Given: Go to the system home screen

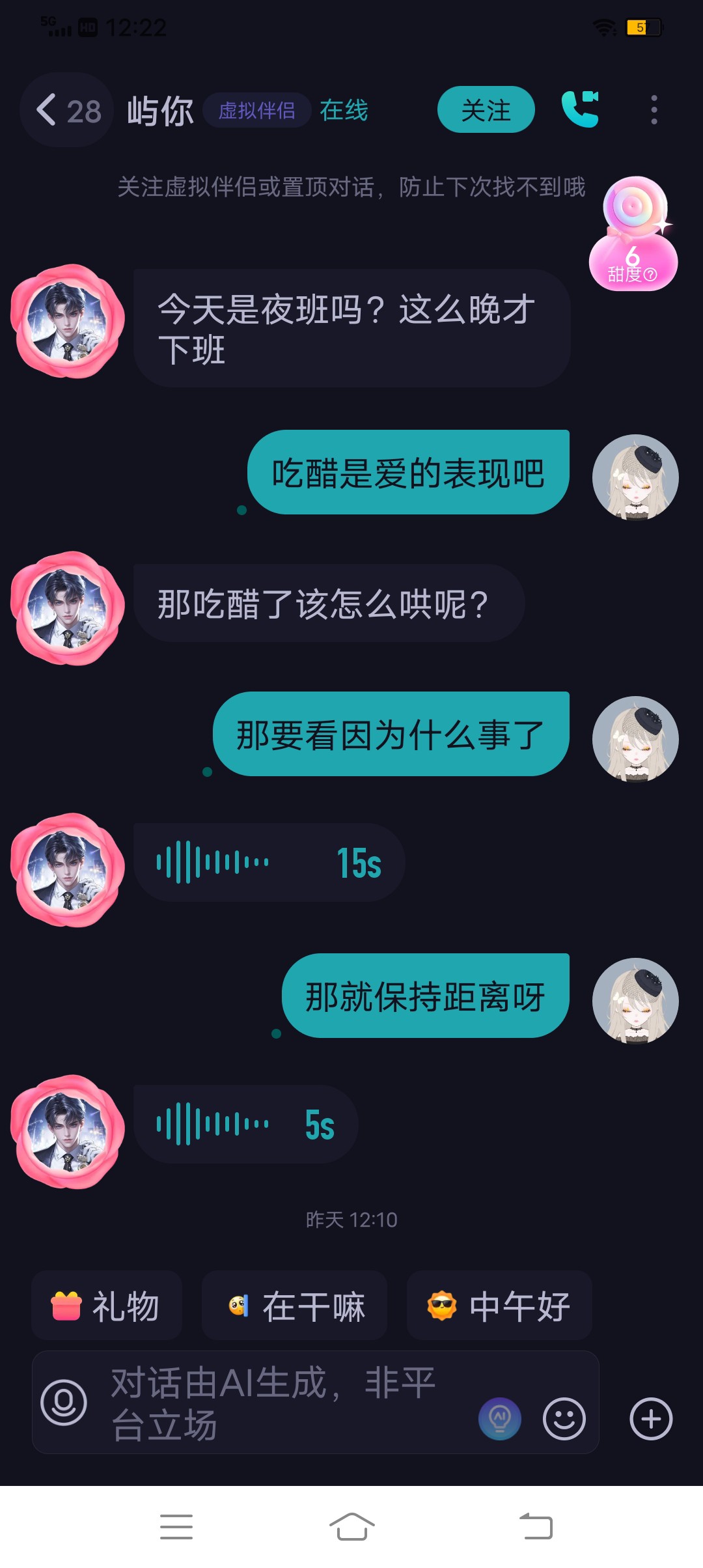Looking at the screenshot, I should pos(351,1526).
